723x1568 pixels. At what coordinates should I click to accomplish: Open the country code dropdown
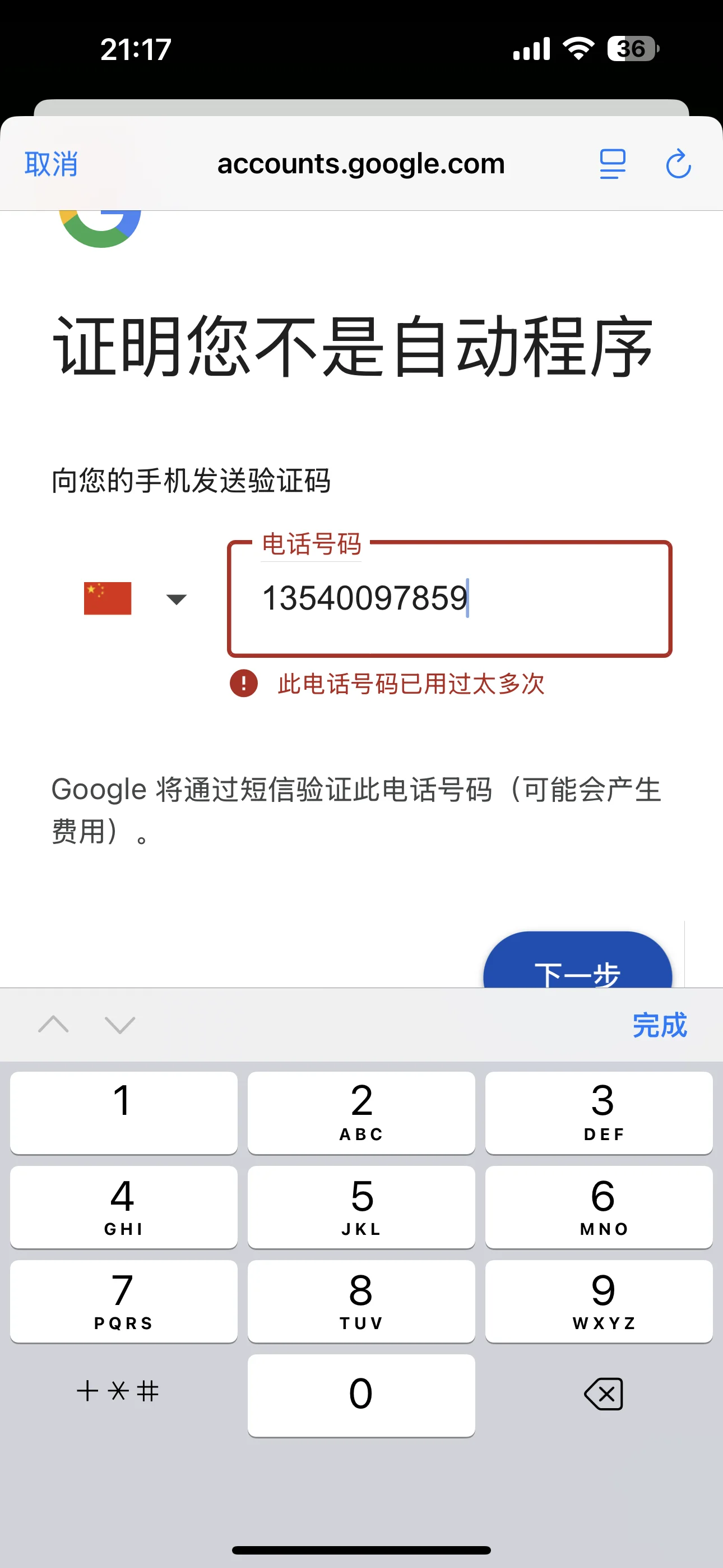[136, 598]
